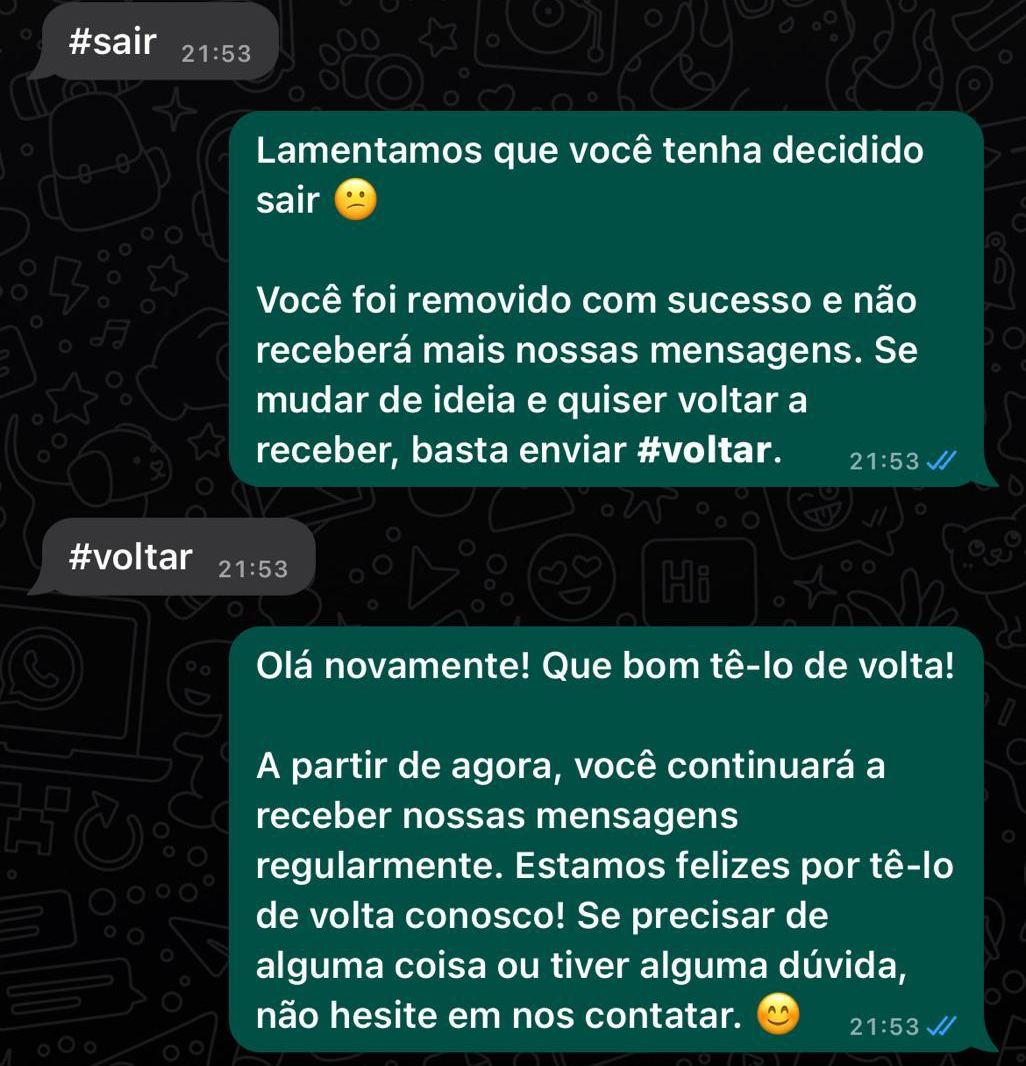Tap the timestamp on the welcome-back message

[884, 1025]
